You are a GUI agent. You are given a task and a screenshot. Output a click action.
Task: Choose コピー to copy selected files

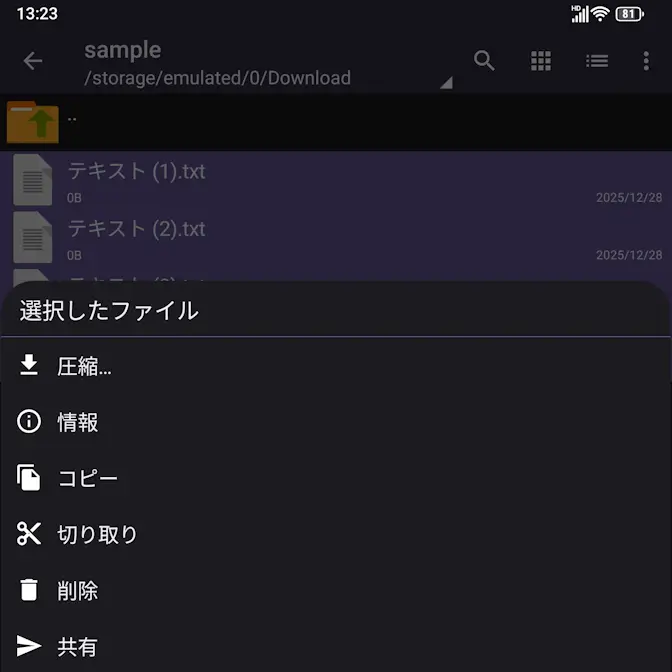[88, 478]
